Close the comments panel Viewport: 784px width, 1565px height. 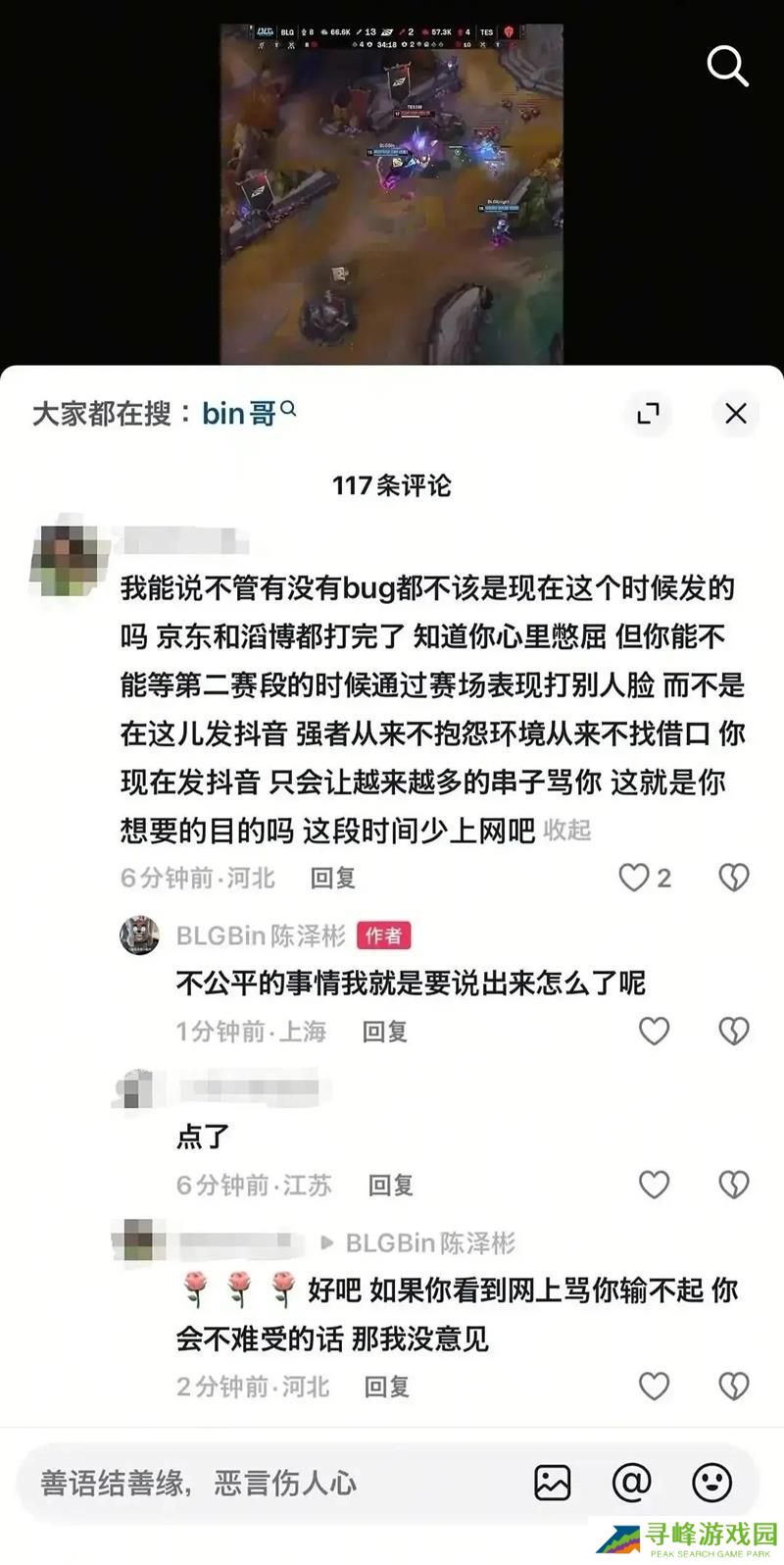click(735, 413)
